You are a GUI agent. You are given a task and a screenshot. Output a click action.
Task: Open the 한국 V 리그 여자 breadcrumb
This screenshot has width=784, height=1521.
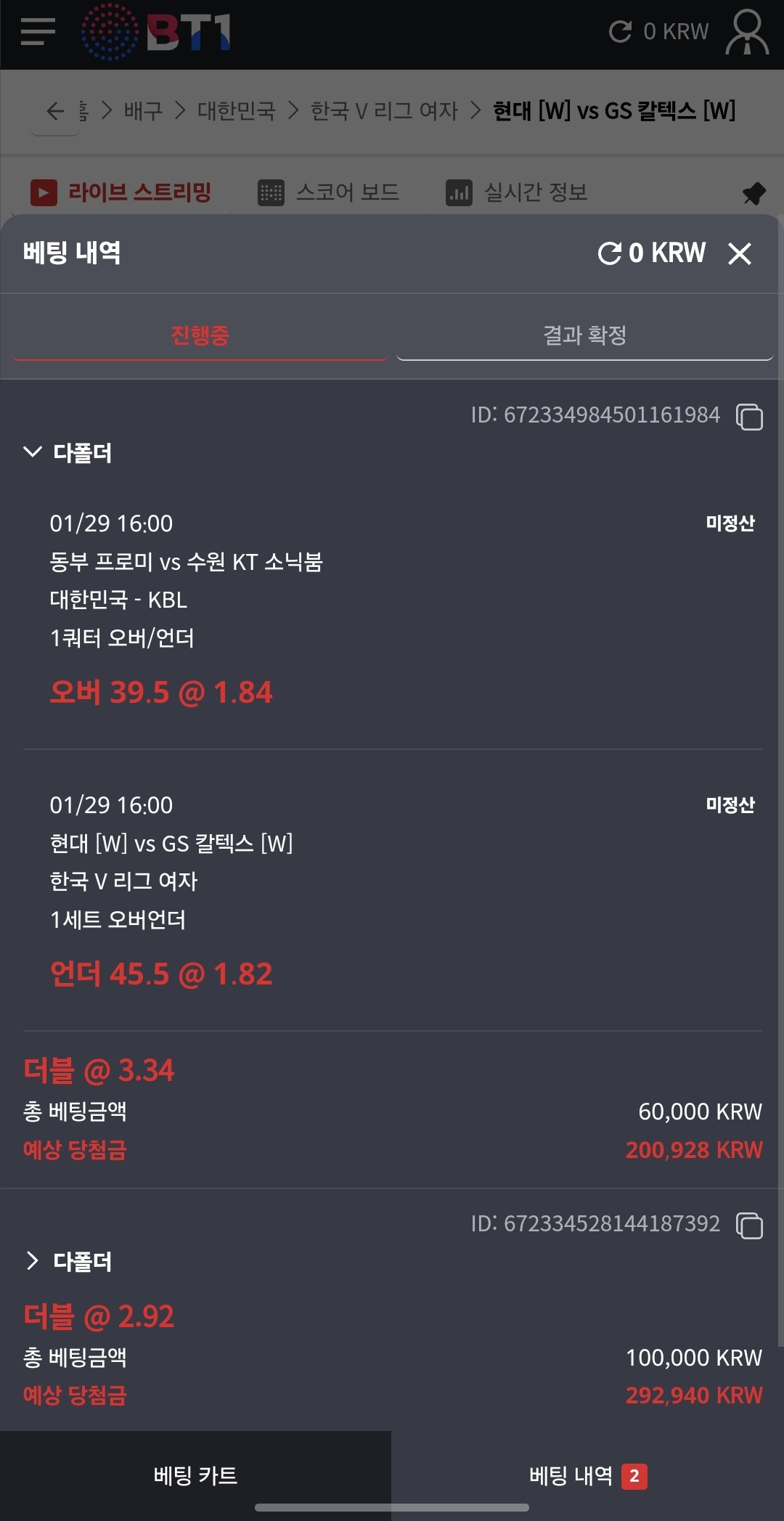[x=384, y=110]
